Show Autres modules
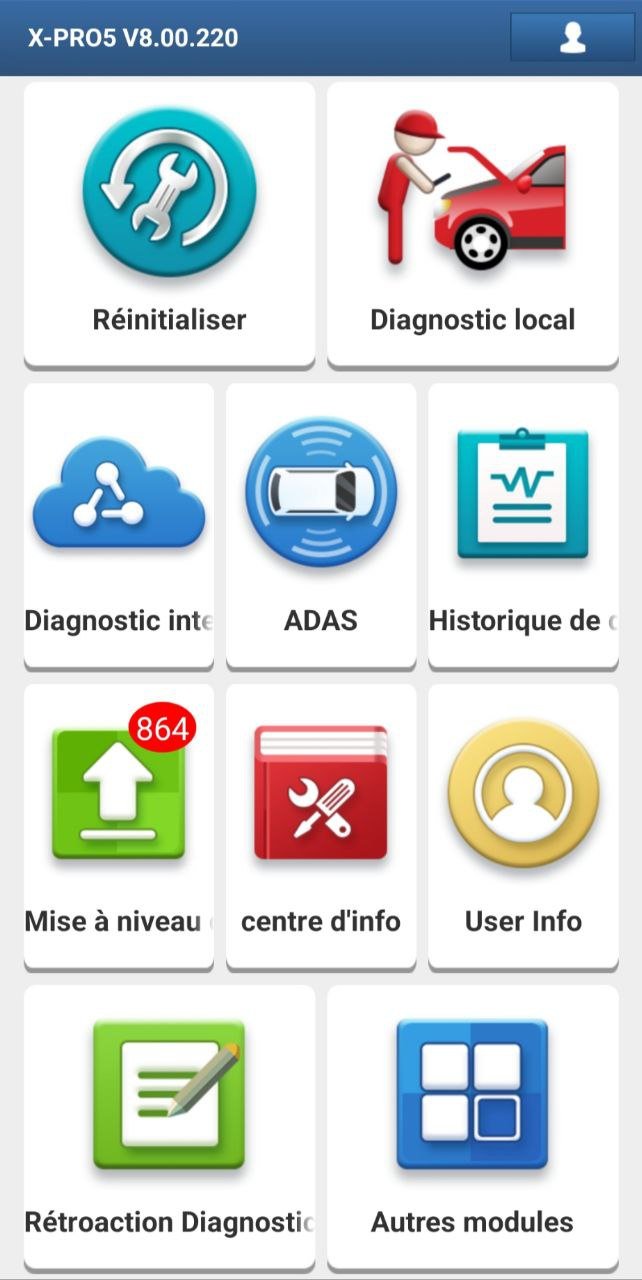This screenshot has height=1280, width=642. tap(473, 1126)
